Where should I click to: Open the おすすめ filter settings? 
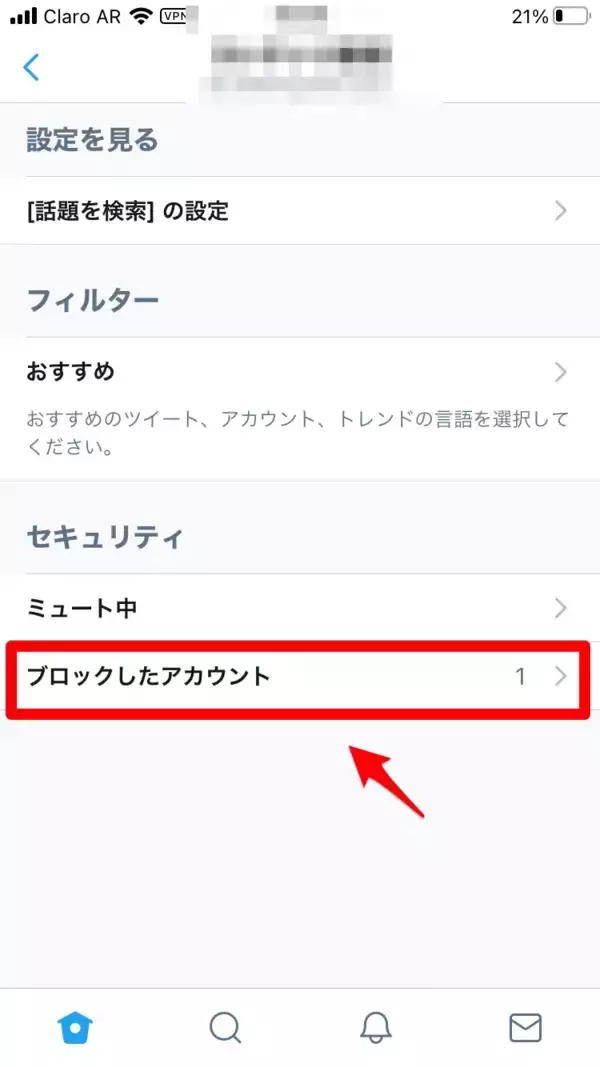[298, 372]
